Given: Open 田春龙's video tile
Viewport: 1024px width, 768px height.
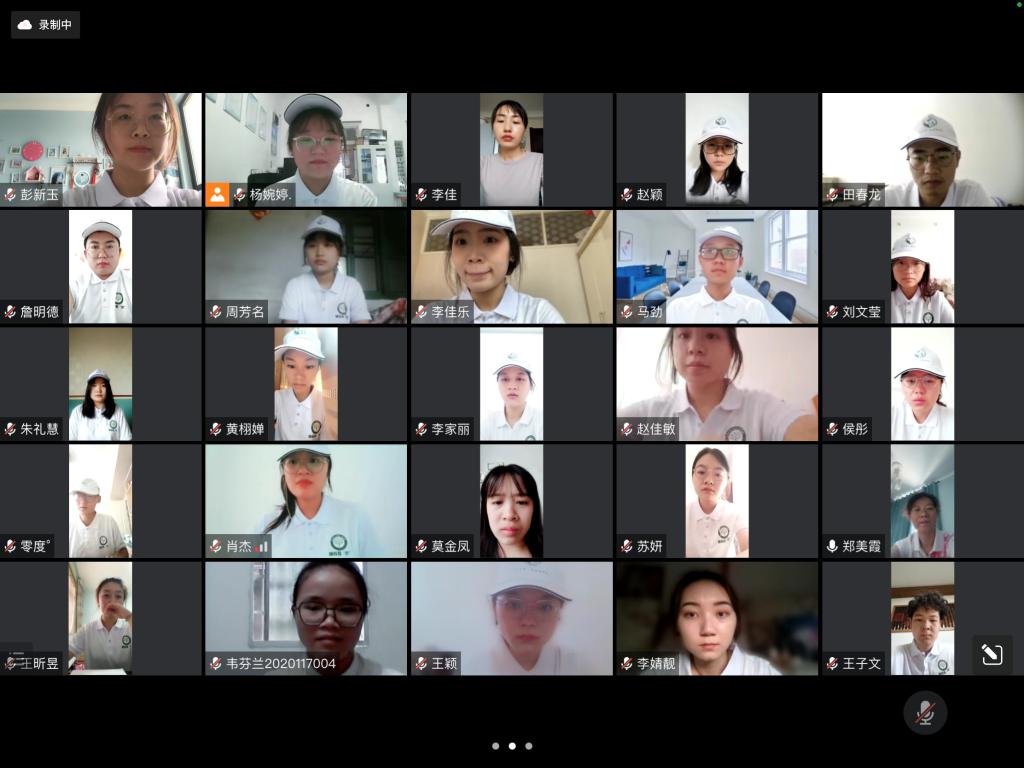Looking at the screenshot, I should point(922,150).
